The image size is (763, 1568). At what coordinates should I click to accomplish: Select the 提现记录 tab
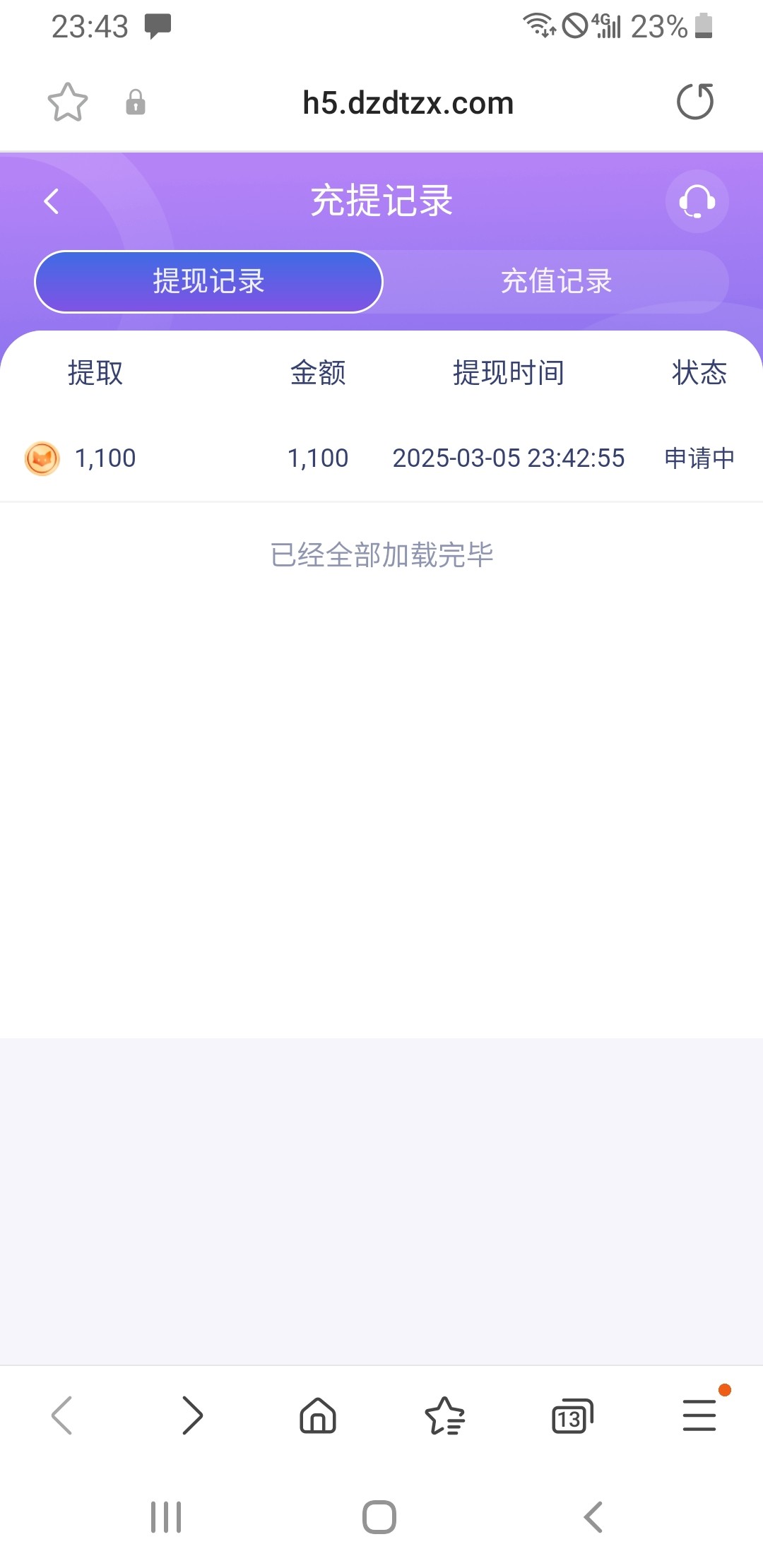[x=208, y=281]
